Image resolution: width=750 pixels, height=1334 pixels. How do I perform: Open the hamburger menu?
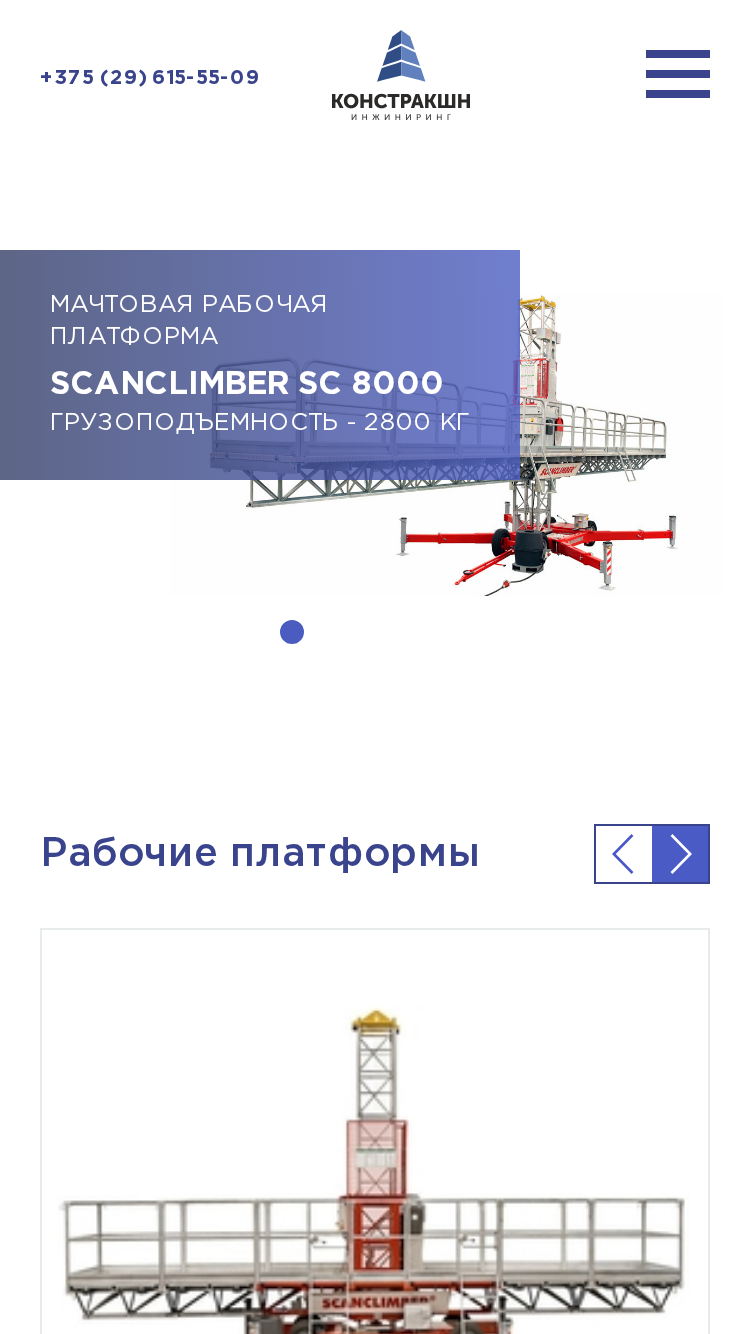pyautogui.click(x=678, y=74)
